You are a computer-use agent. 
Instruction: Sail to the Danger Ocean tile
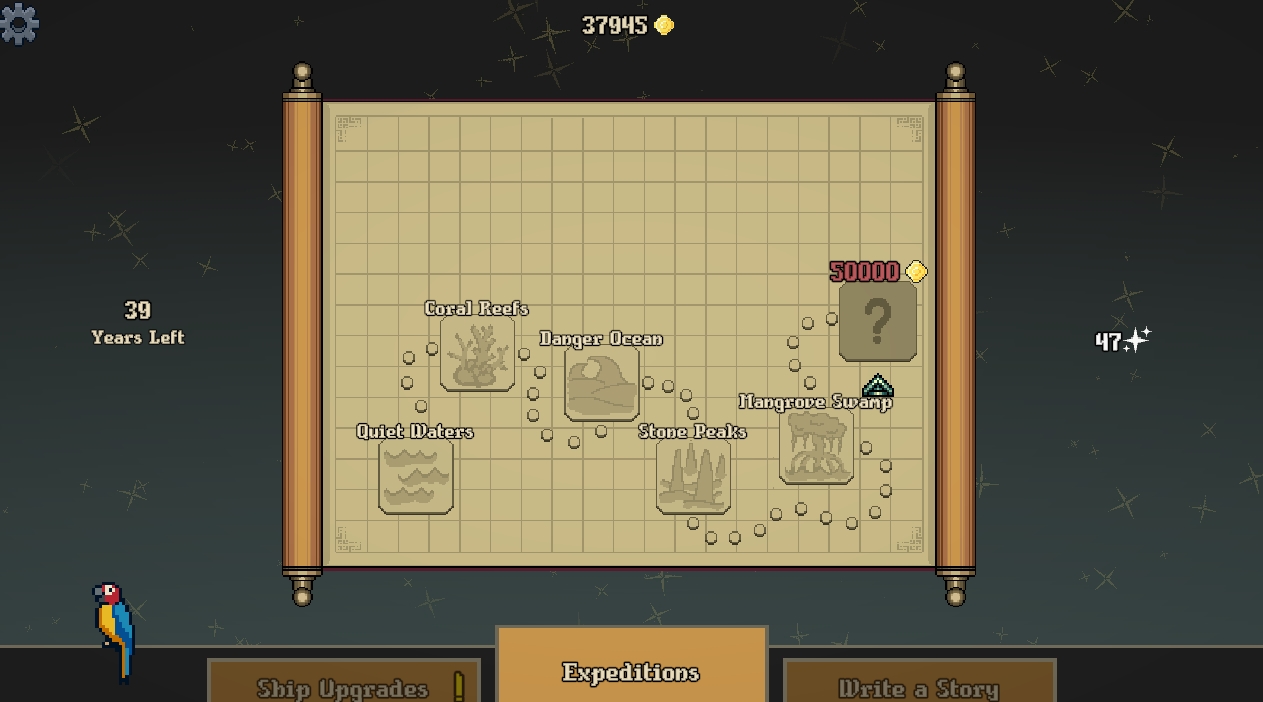coord(601,384)
